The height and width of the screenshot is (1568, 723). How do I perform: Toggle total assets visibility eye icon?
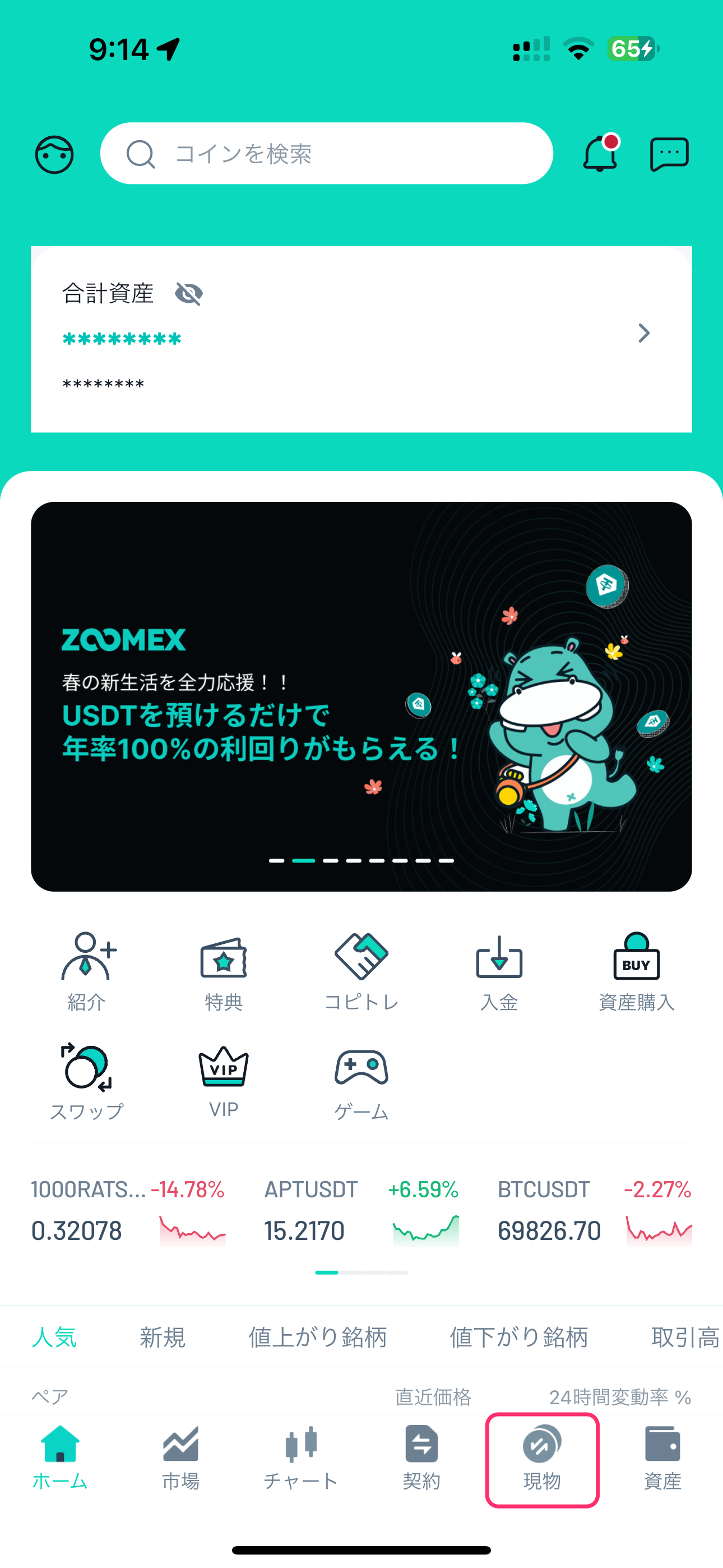tap(189, 294)
